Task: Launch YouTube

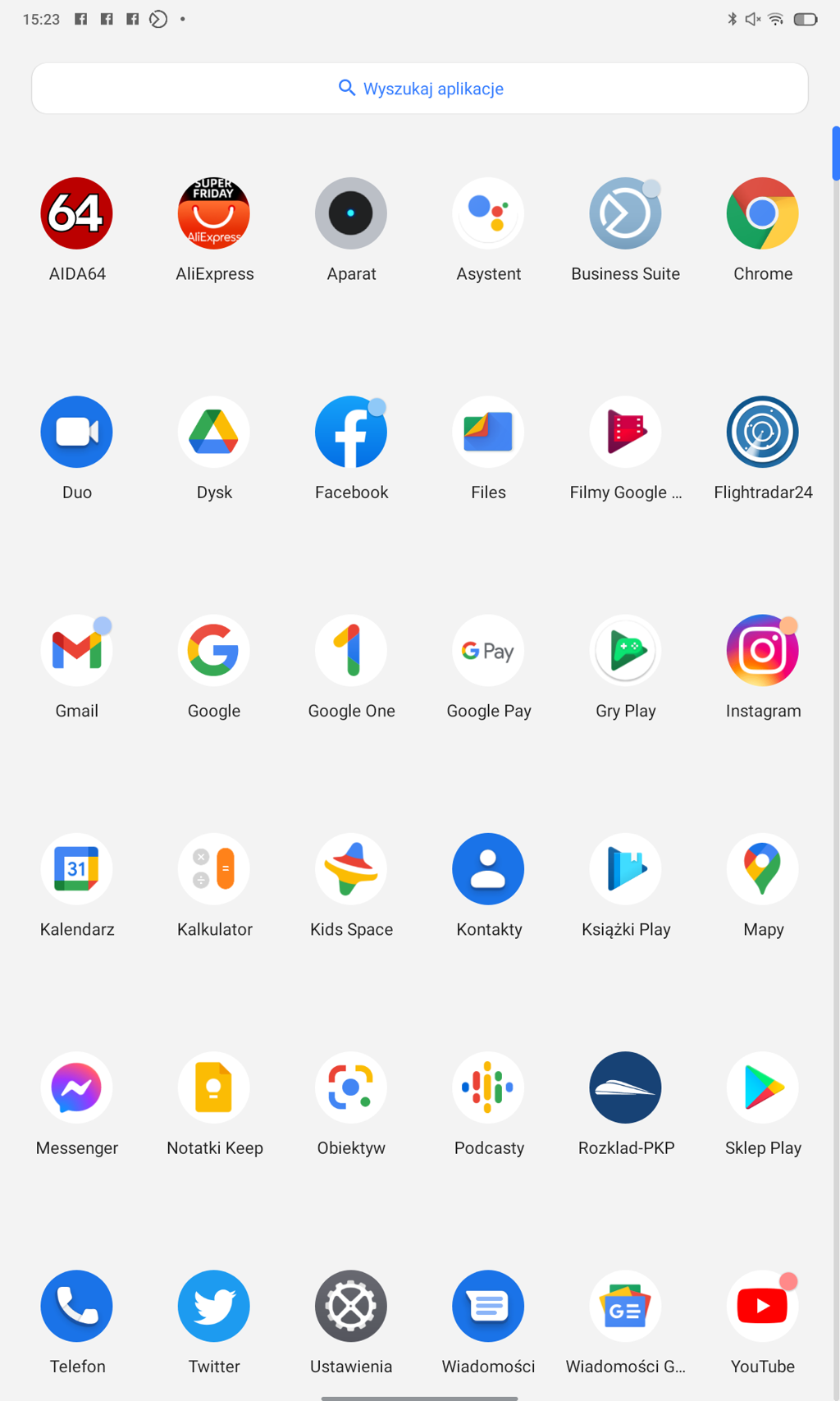Action: [762, 1306]
